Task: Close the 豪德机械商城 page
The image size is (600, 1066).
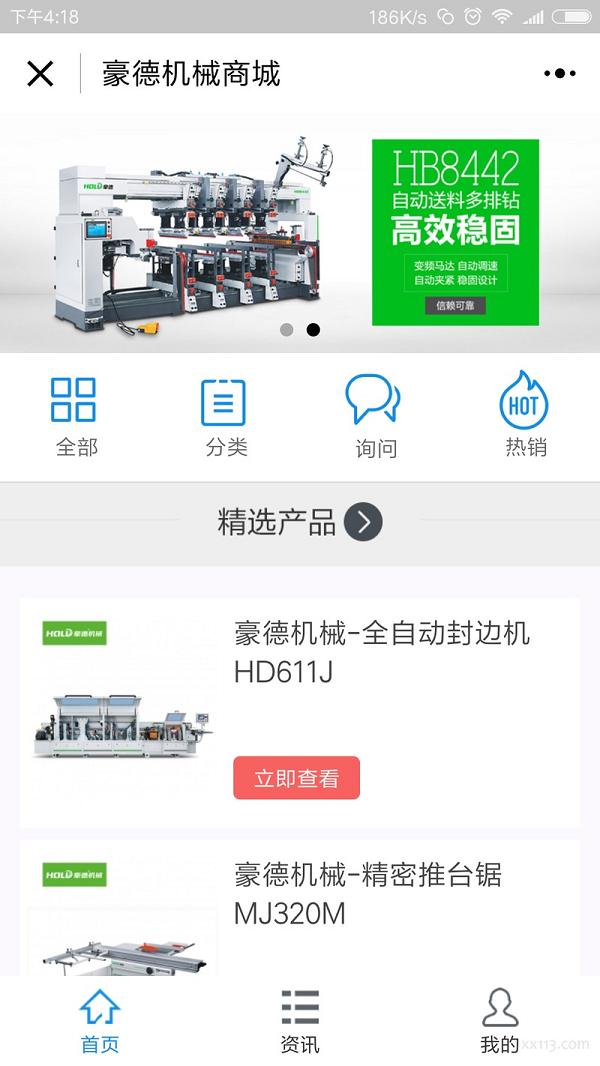Action: (40, 74)
